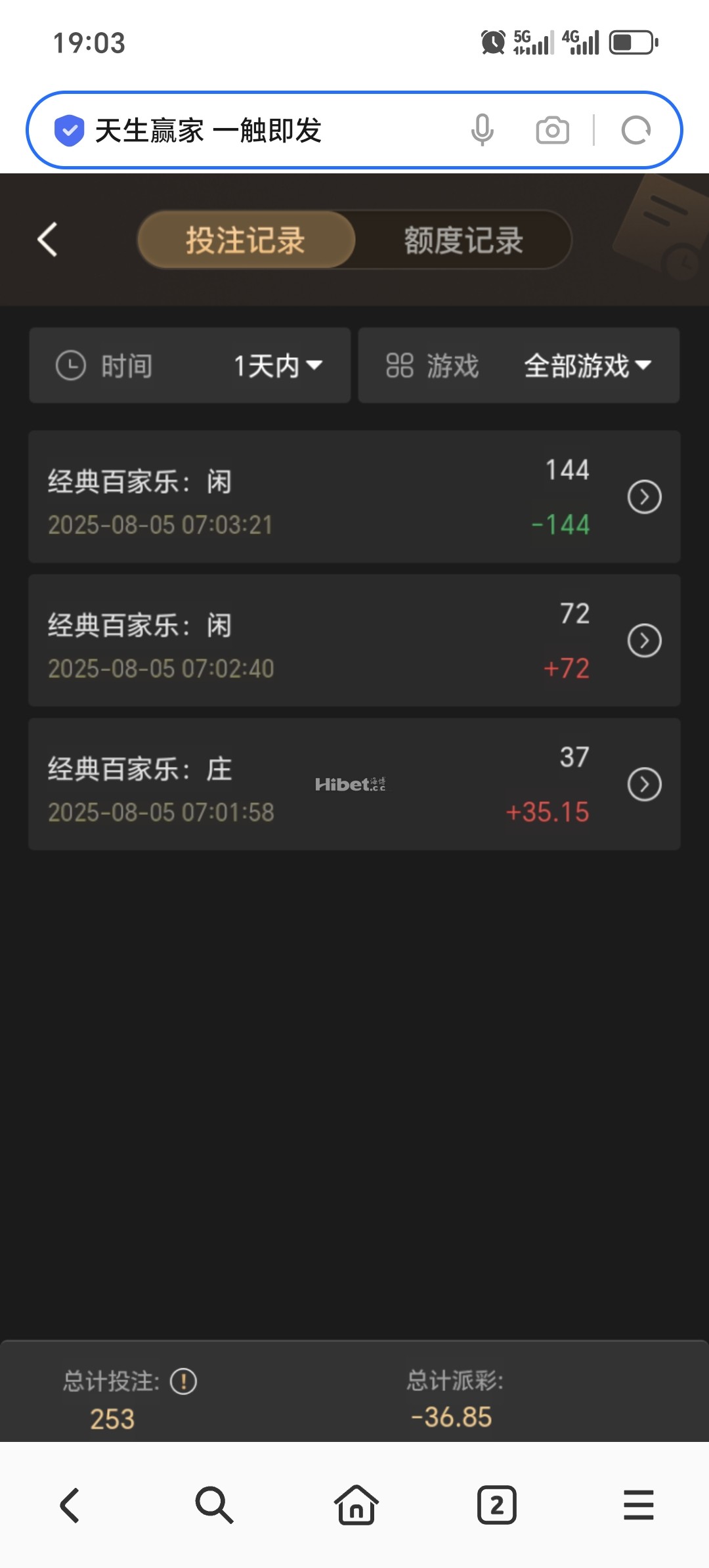Show the two open browser tabs
This screenshot has height=1568, width=709.
pyautogui.click(x=497, y=1505)
